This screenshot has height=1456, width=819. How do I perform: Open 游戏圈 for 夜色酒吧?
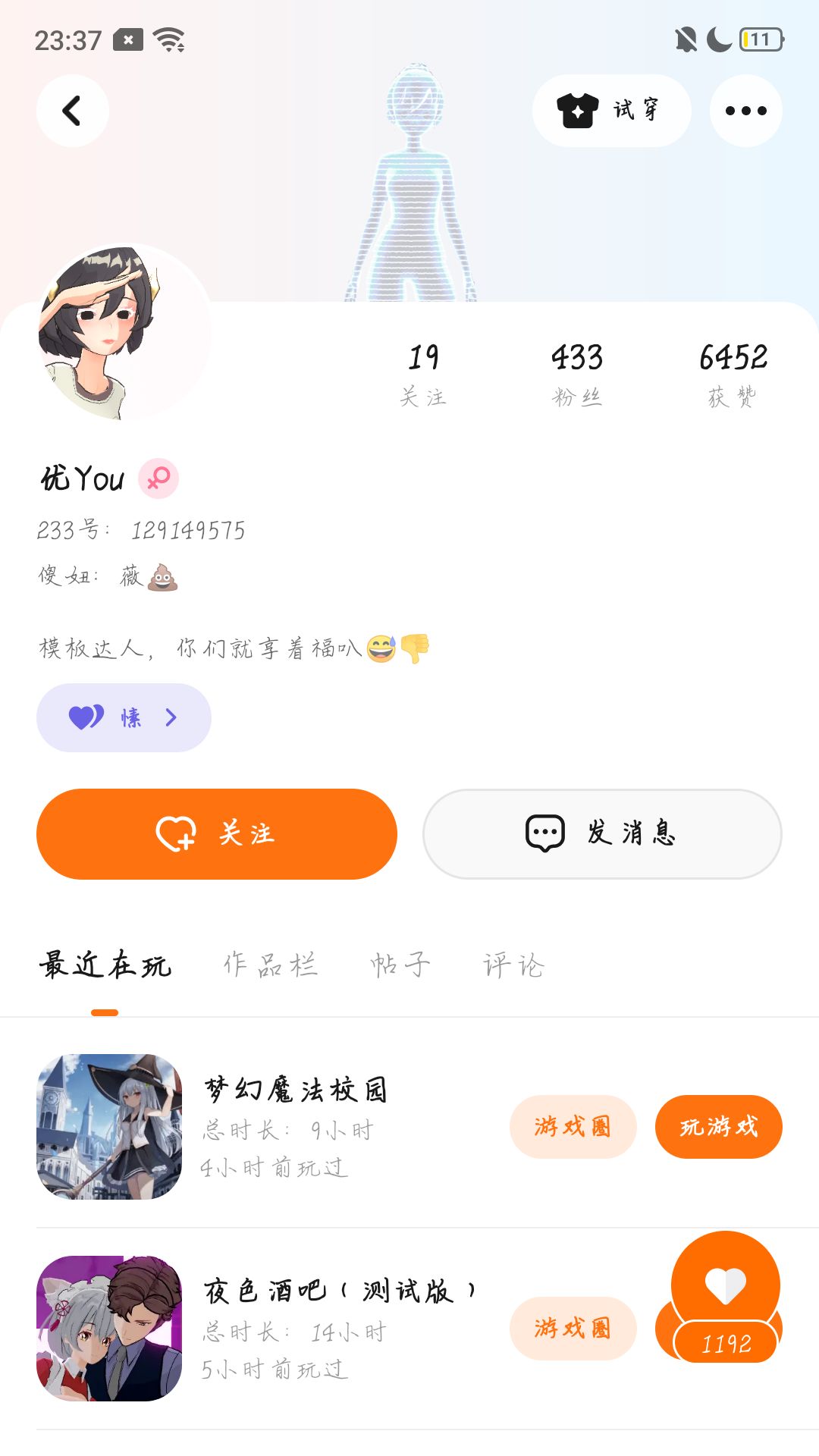573,1329
